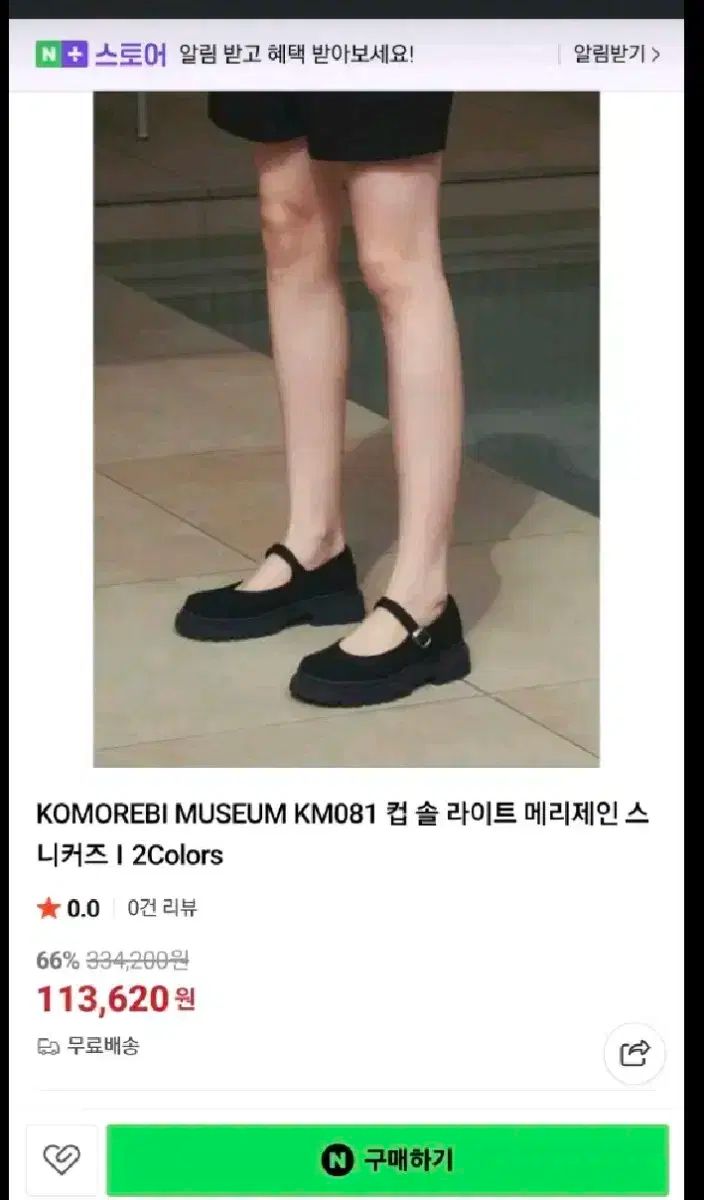
Task: Tap 알림받기 to receive store alerts
Action: [616, 54]
